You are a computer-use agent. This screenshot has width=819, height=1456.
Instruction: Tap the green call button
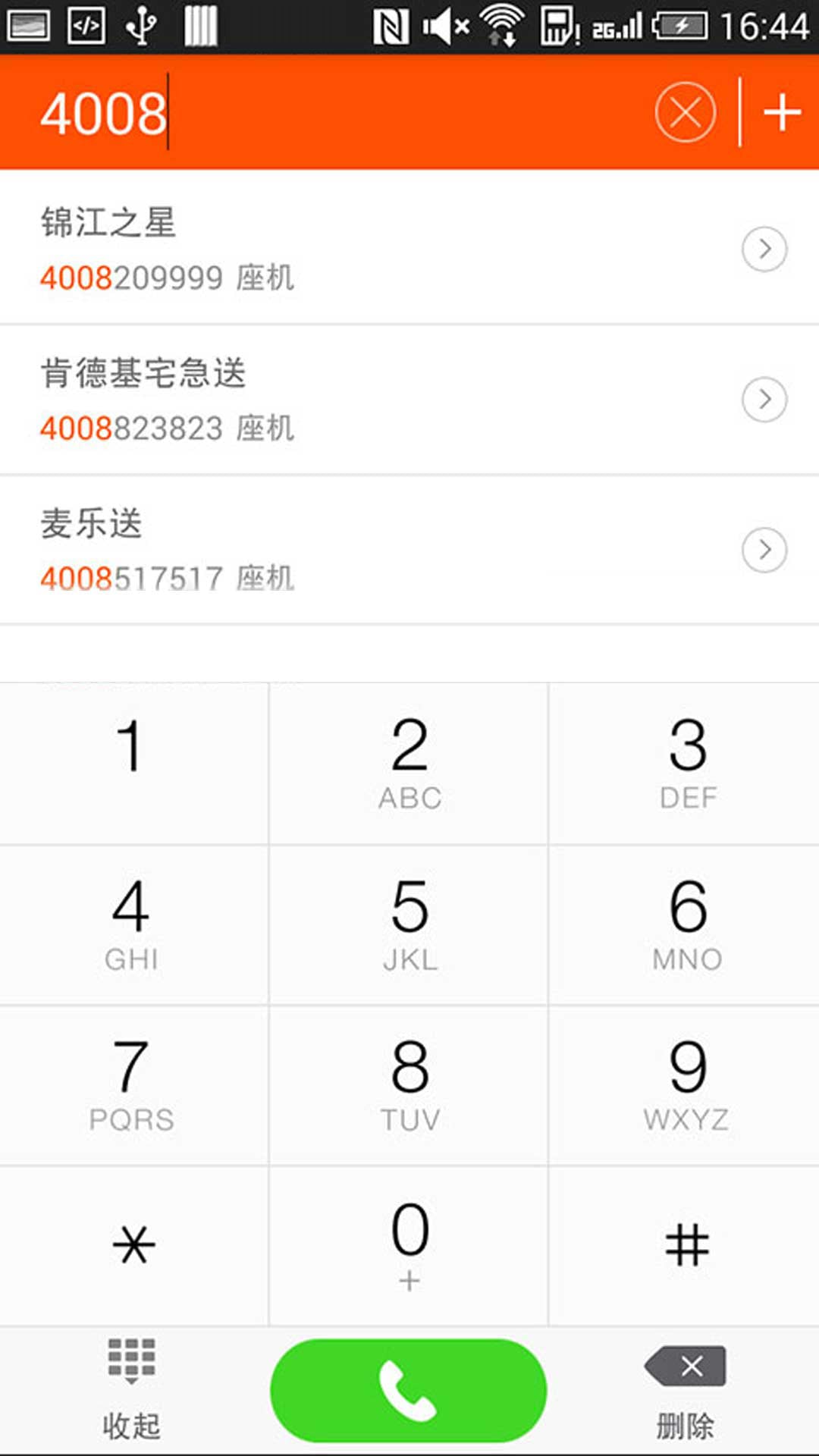point(408,1388)
